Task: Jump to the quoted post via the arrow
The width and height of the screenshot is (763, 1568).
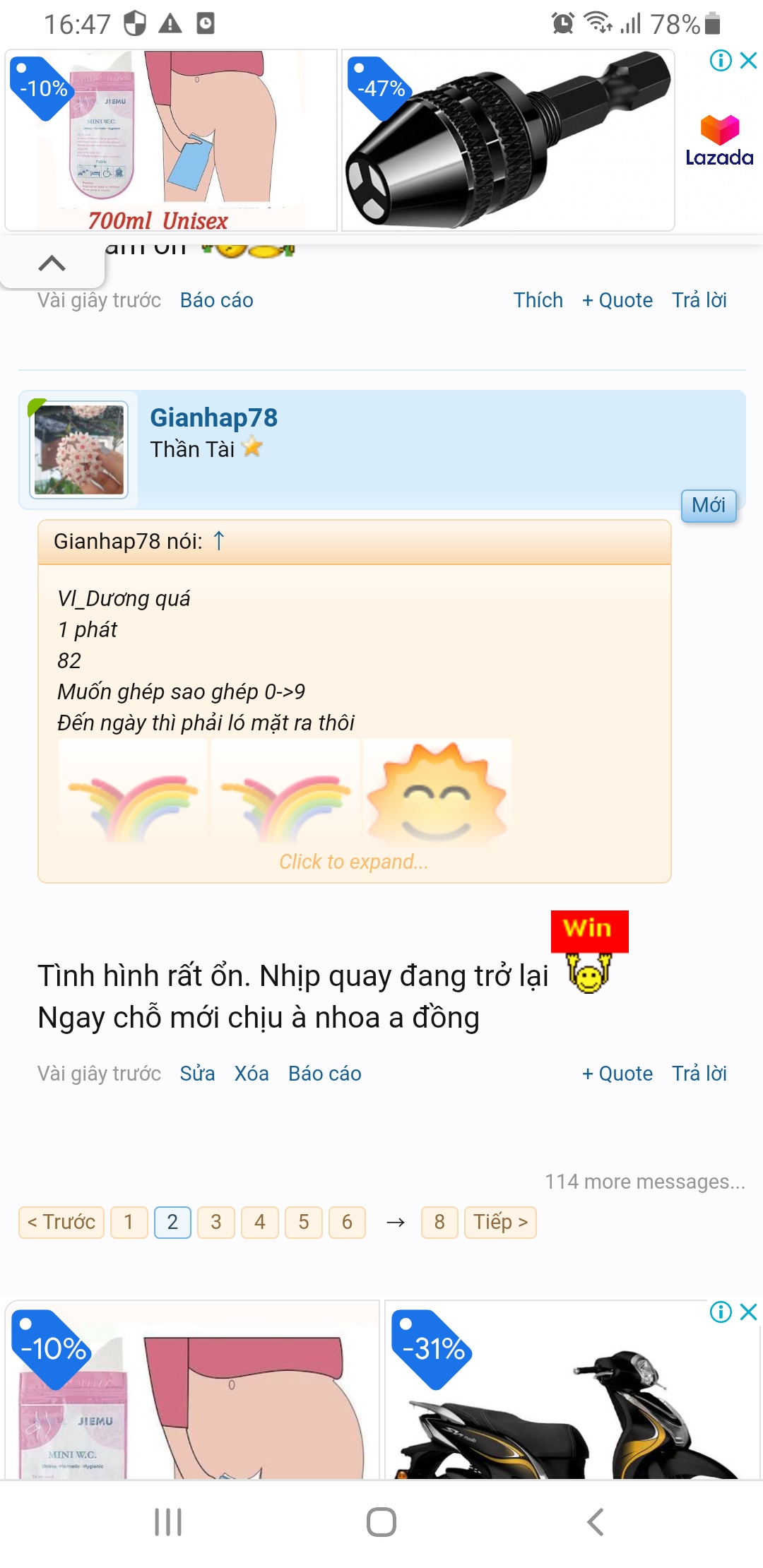Action: (x=219, y=541)
